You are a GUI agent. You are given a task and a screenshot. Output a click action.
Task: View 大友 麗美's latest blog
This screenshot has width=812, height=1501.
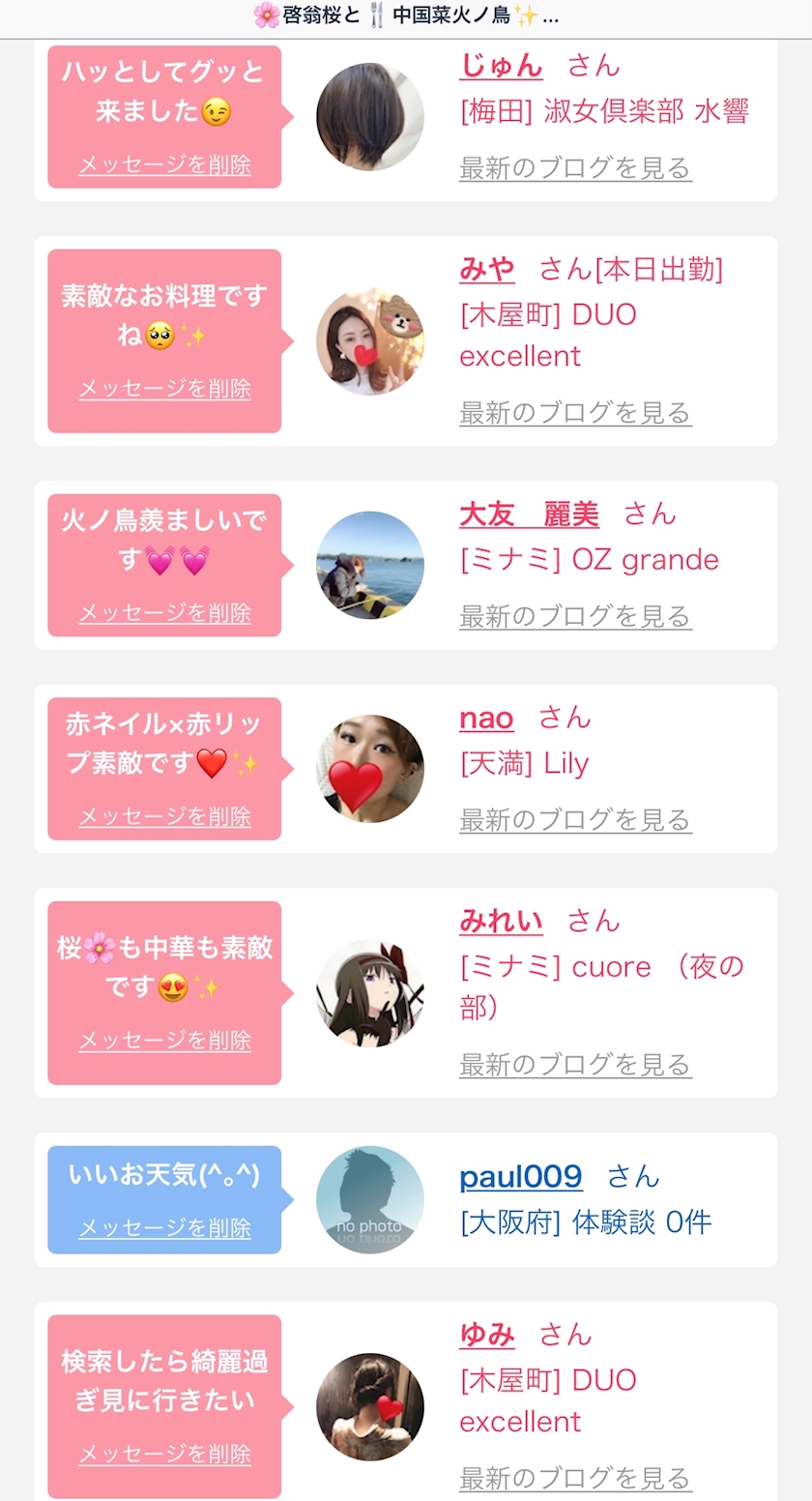coord(575,616)
